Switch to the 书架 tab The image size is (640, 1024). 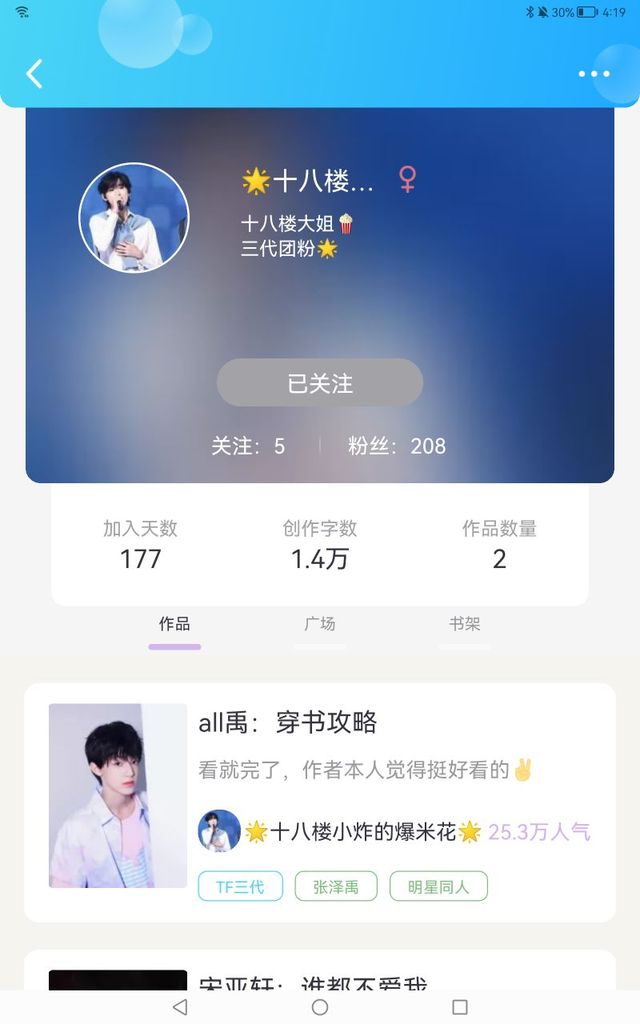(464, 624)
